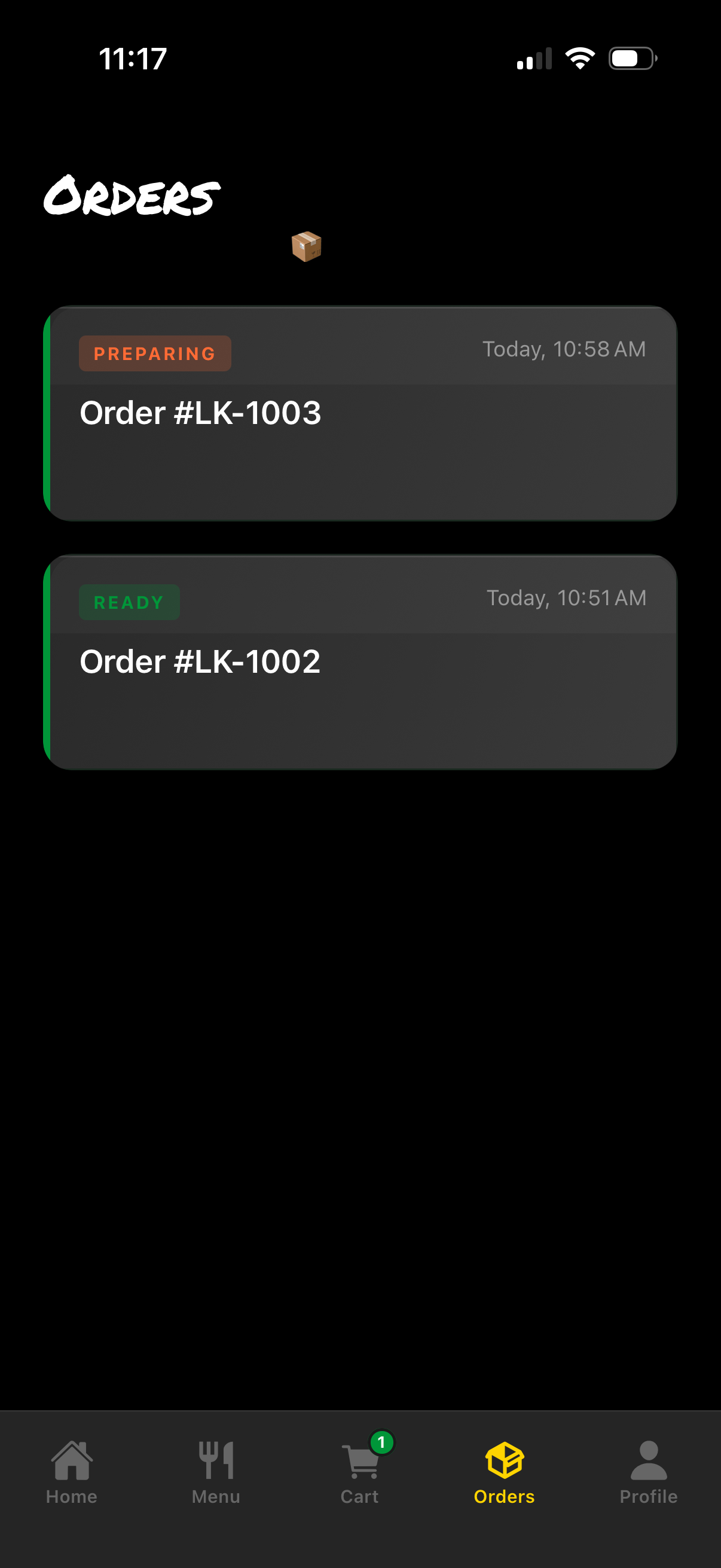721x1568 pixels.
Task: Tap the PREPARING status badge
Action: coord(154,353)
